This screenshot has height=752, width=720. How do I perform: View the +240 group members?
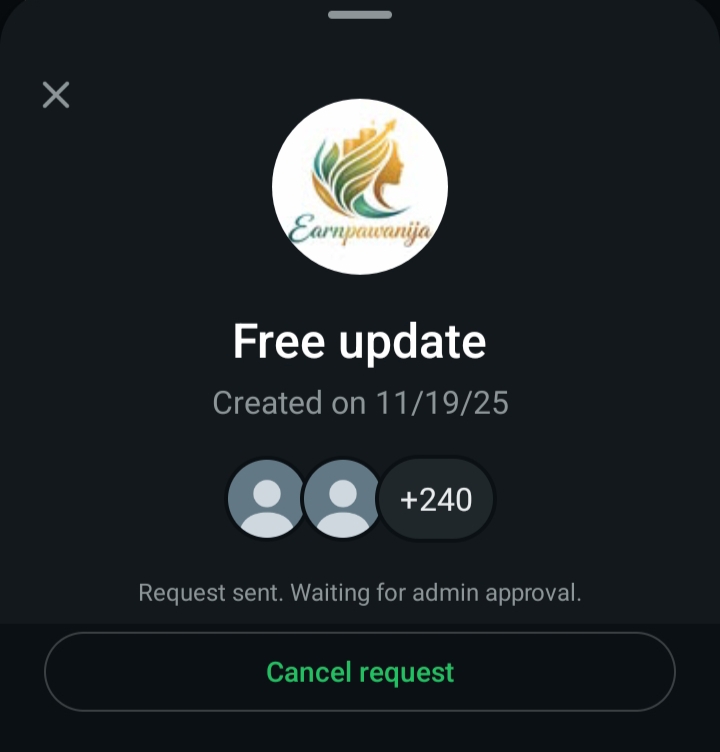(436, 499)
